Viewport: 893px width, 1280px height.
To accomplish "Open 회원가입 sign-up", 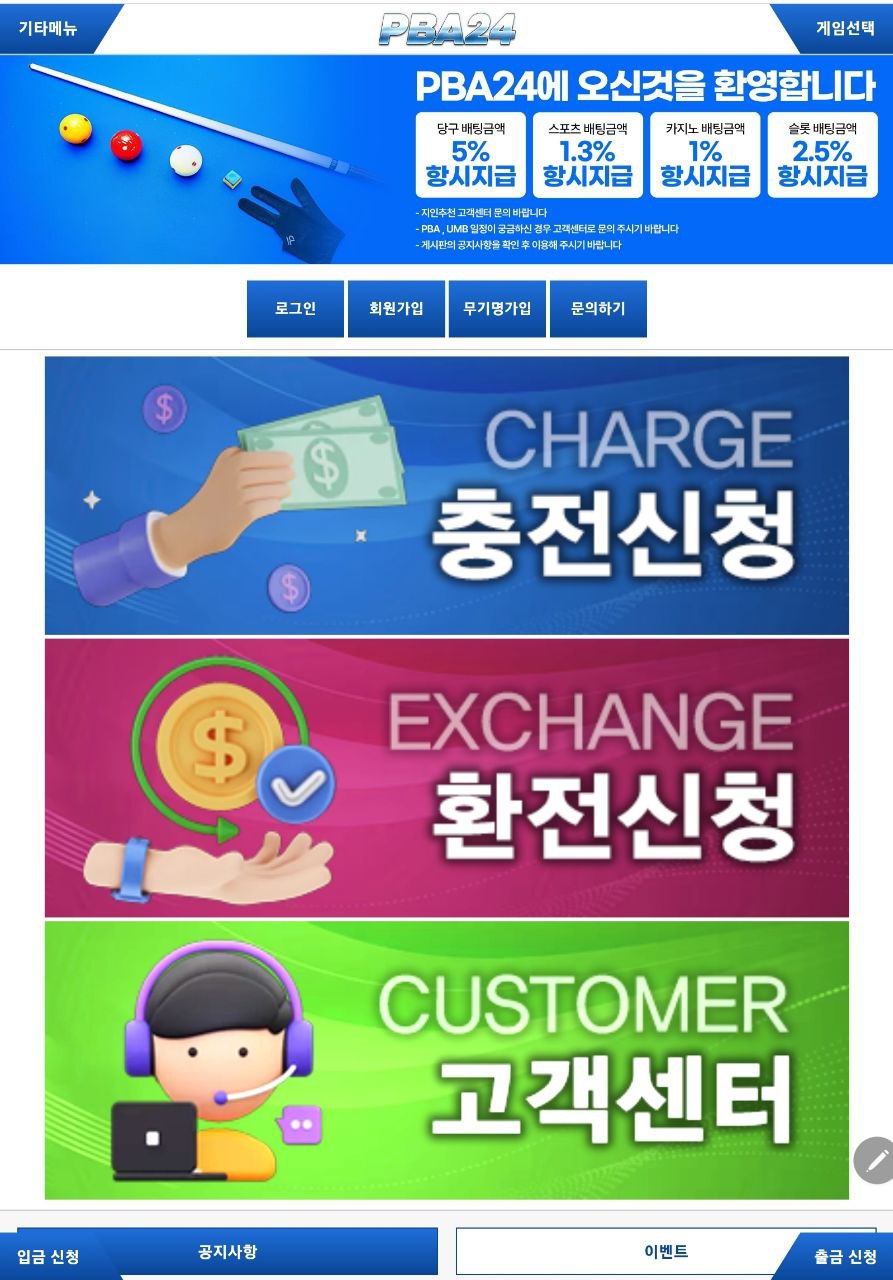I will coord(396,308).
